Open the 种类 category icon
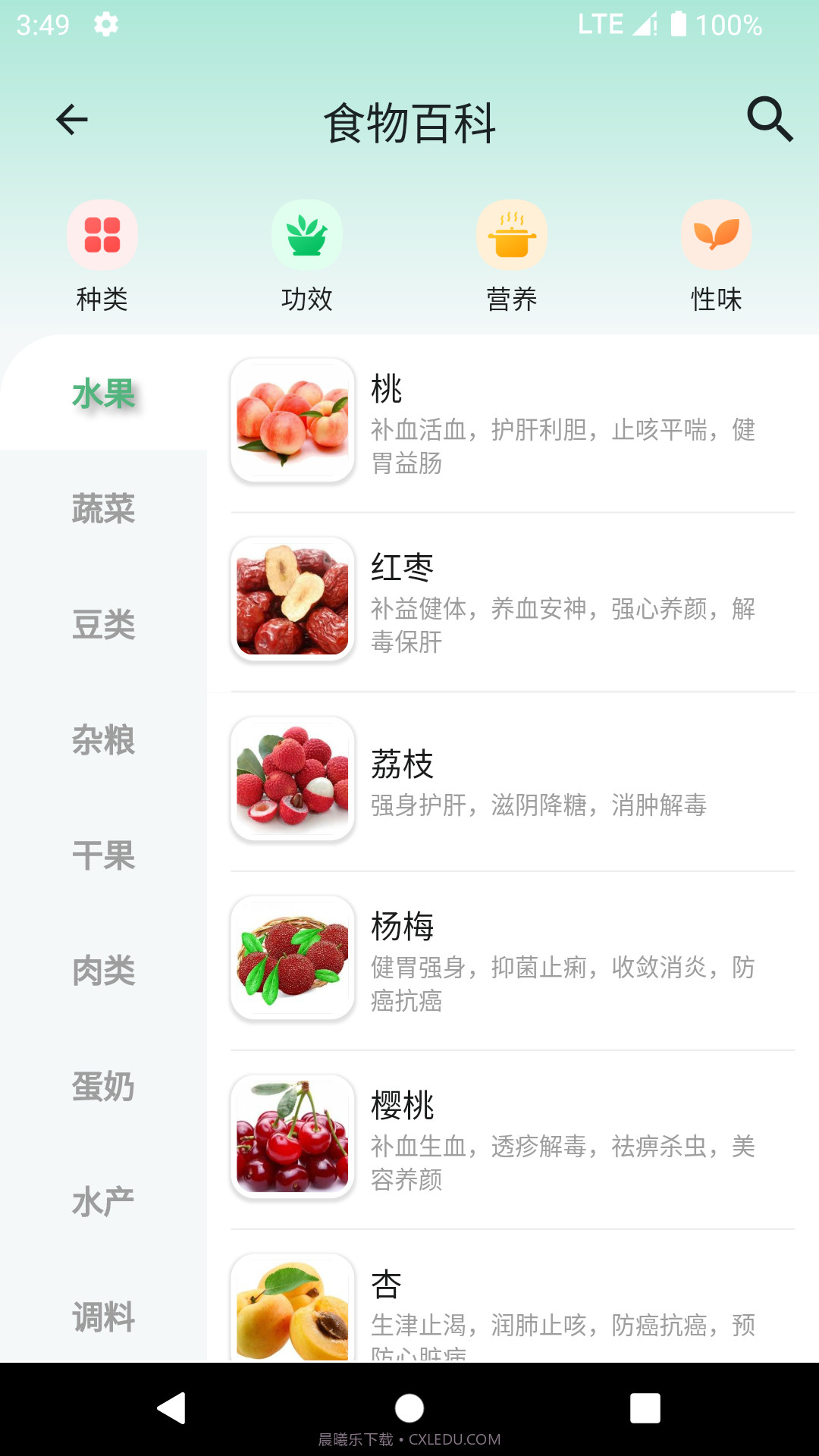The image size is (819, 1456). click(x=102, y=235)
